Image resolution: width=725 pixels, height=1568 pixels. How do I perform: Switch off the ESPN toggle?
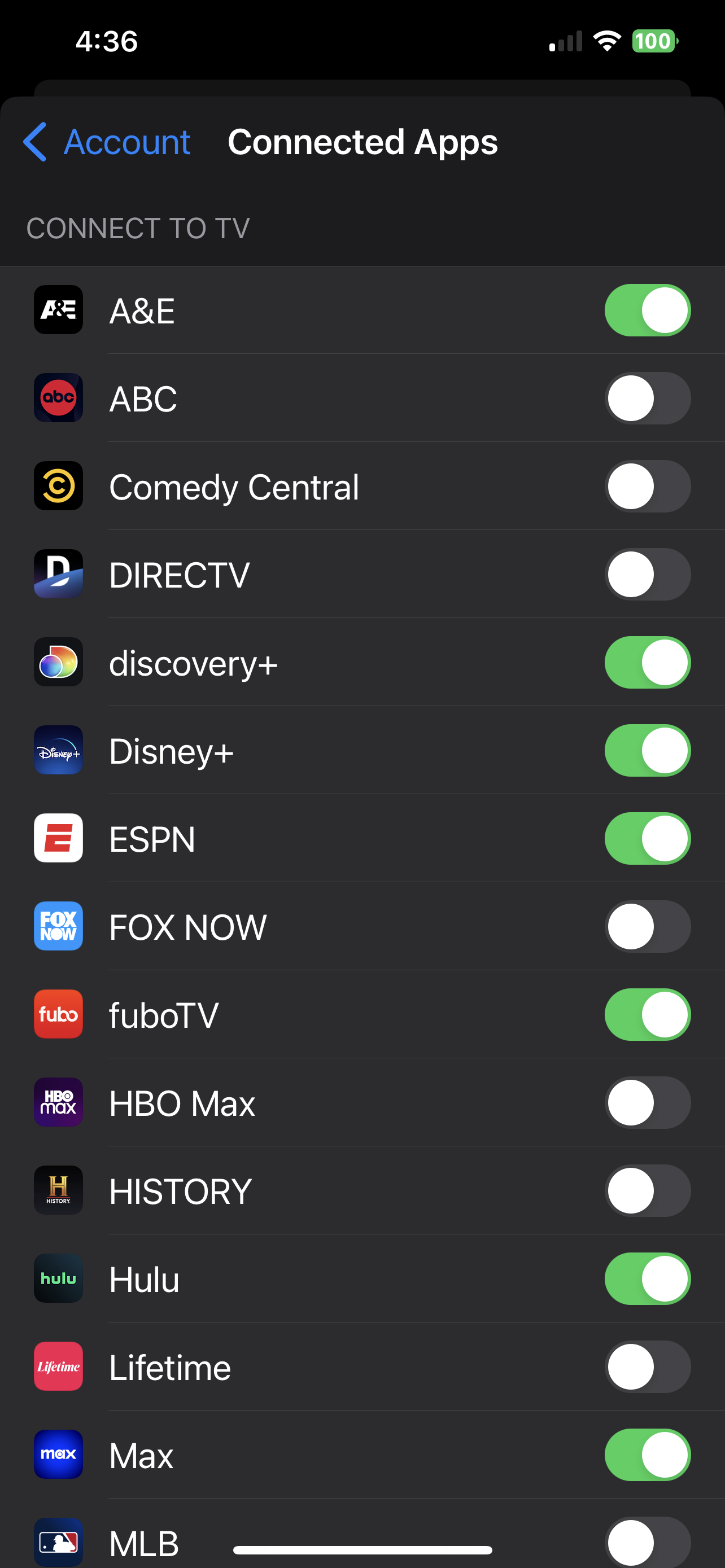click(647, 839)
